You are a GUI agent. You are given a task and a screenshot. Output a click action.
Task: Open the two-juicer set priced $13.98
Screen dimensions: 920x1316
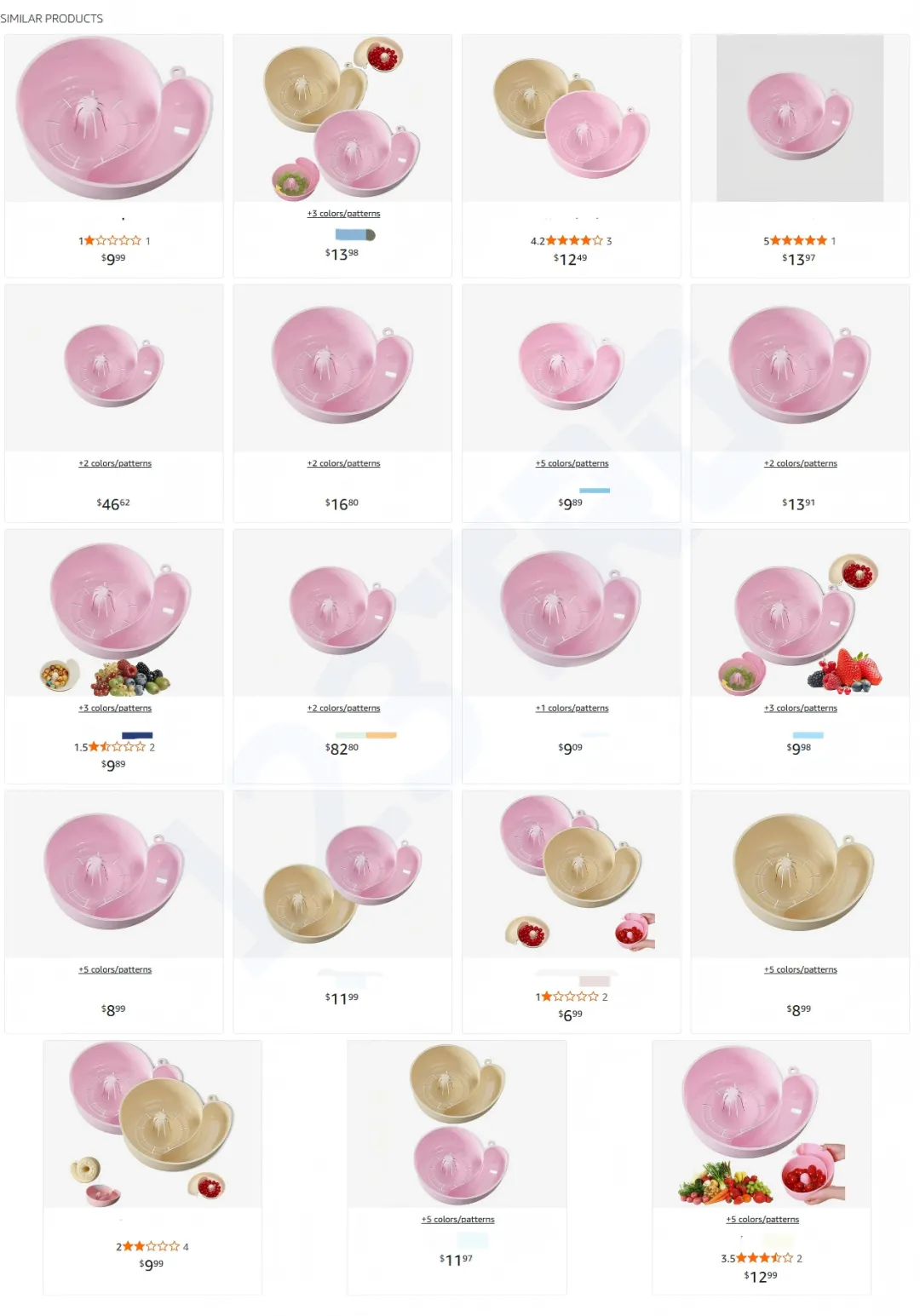coord(342,118)
